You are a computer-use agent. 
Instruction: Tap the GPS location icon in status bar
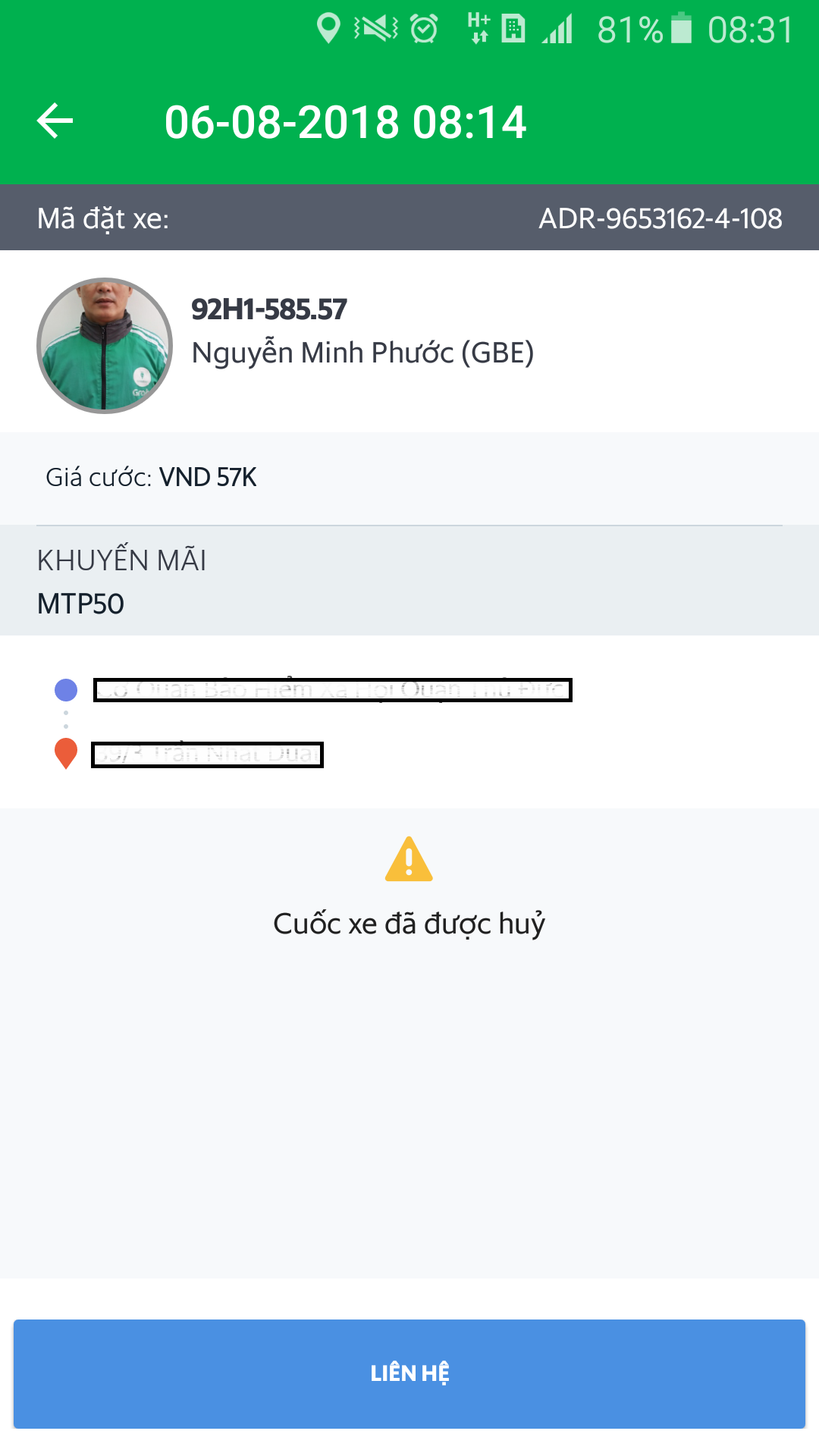click(329, 29)
